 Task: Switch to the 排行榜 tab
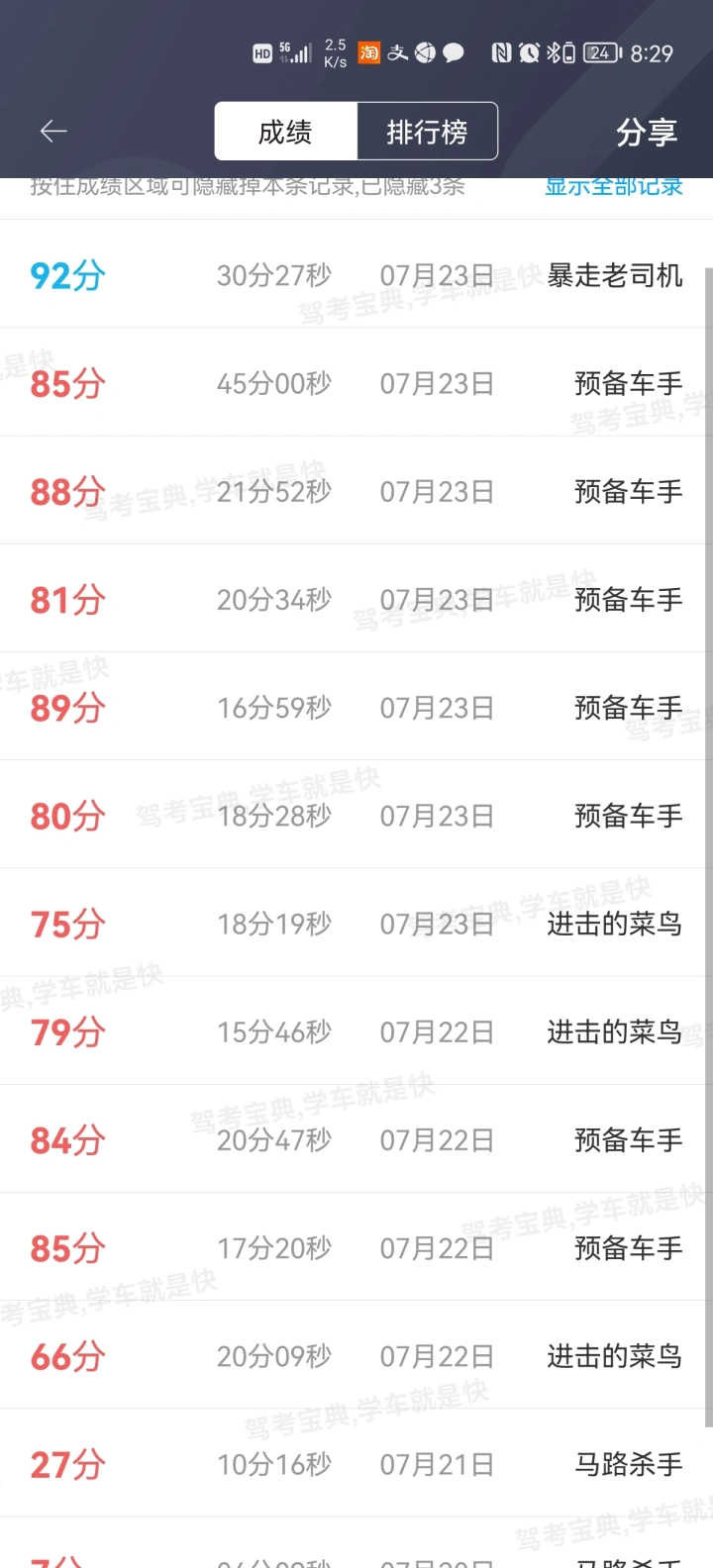pos(427,131)
